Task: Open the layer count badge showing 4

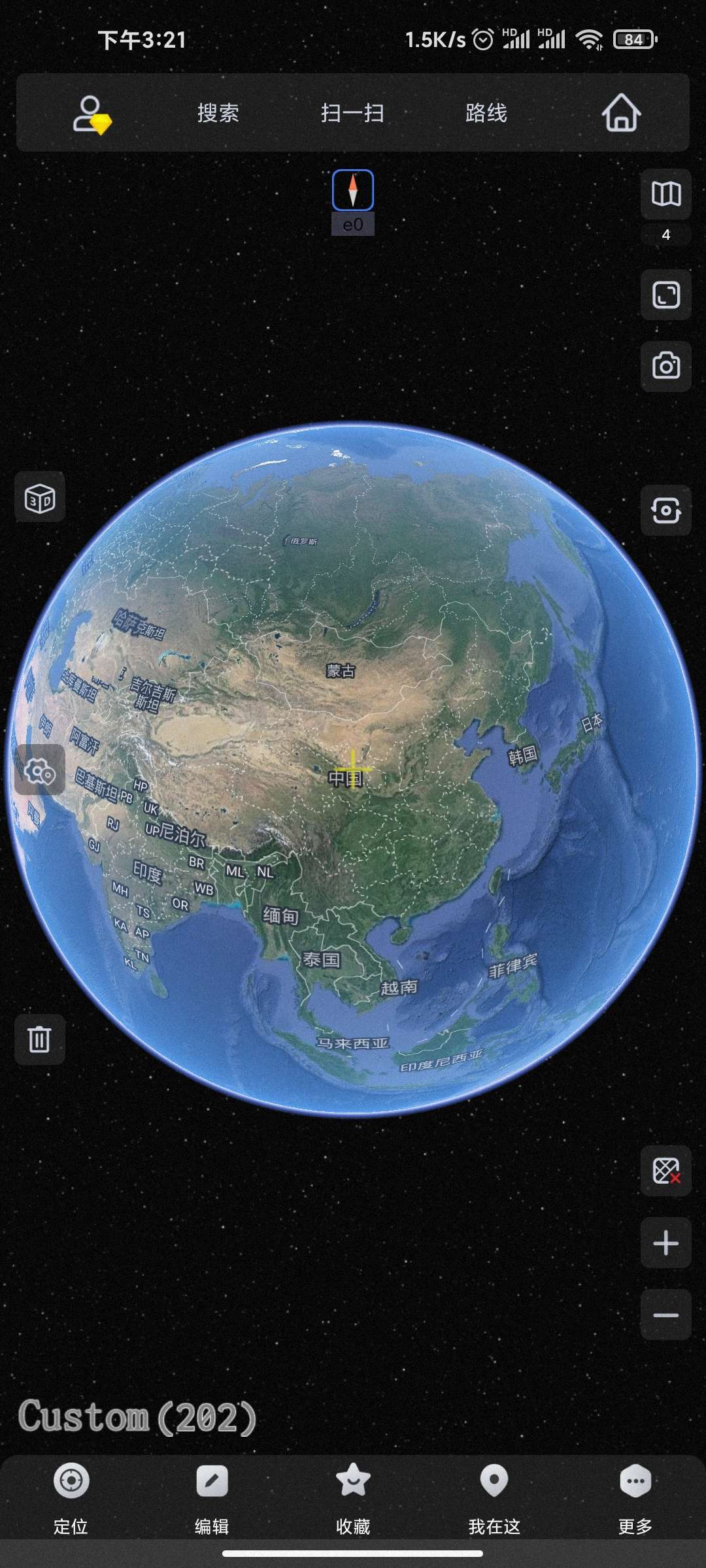Action: (x=665, y=235)
